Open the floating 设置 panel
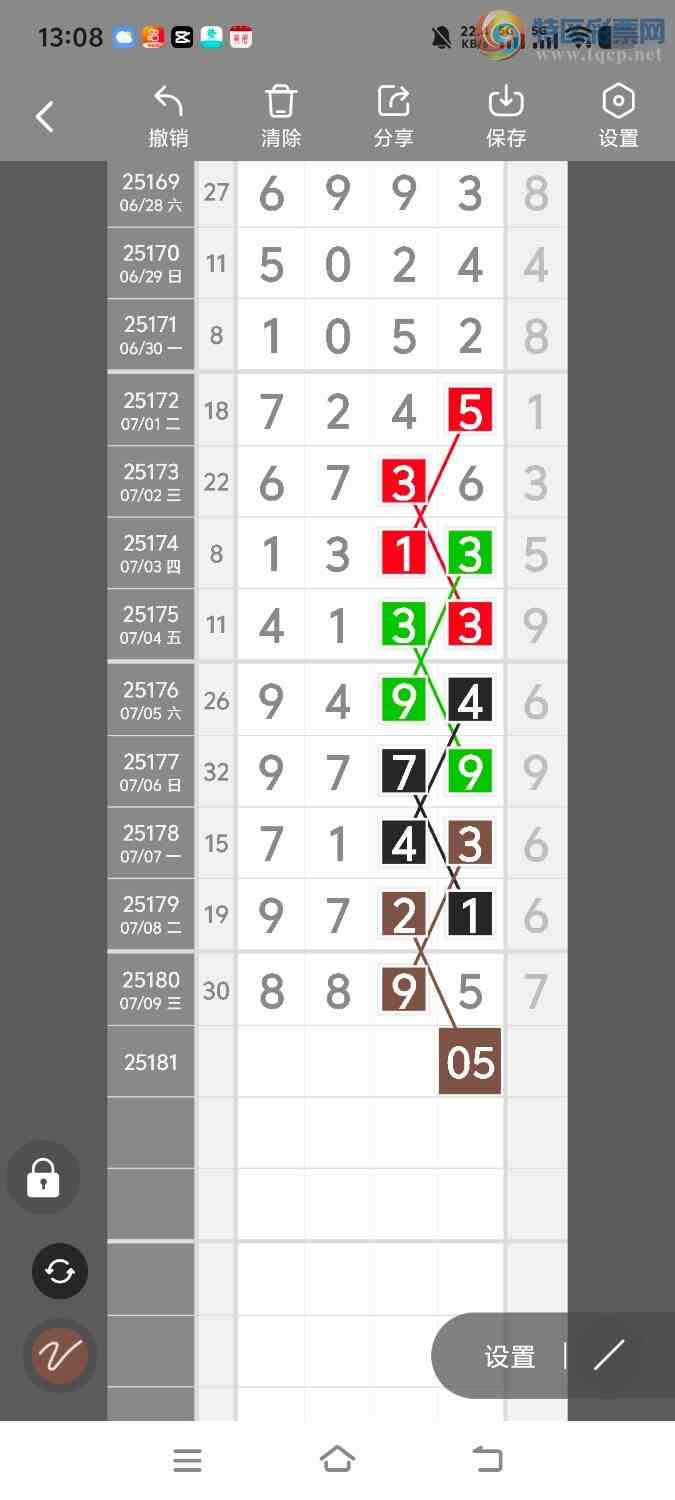Image resolution: width=675 pixels, height=1500 pixels. (x=510, y=1356)
